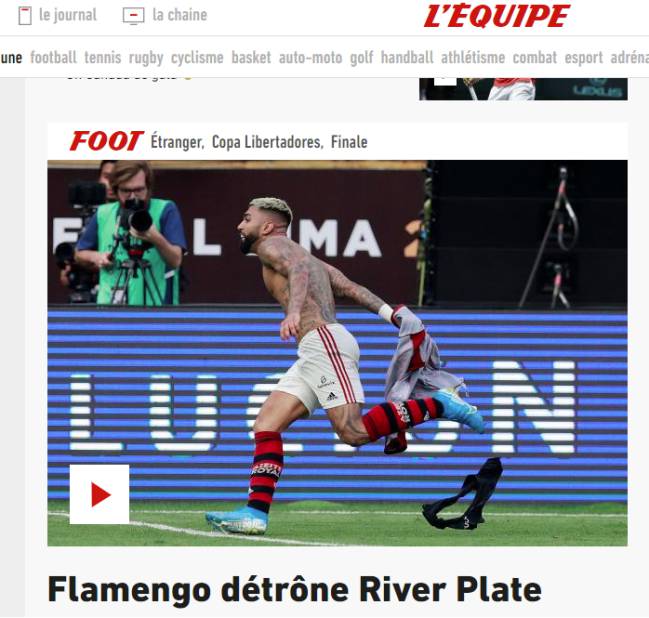Open Flamengo détrône River Plate article
This screenshot has width=649, height=618.
click(294, 589)
